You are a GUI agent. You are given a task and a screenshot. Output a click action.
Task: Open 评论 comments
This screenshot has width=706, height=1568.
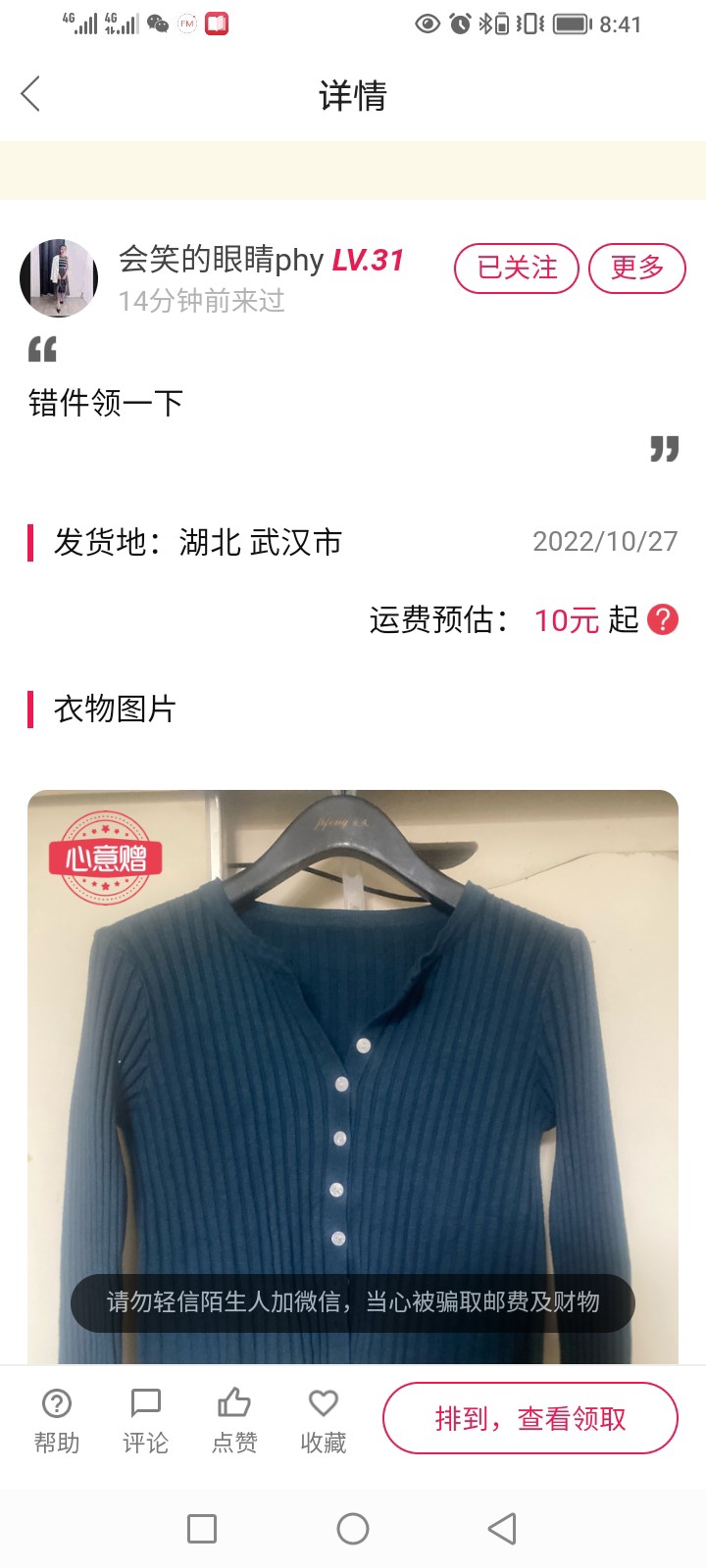[x=145, y=1419]
